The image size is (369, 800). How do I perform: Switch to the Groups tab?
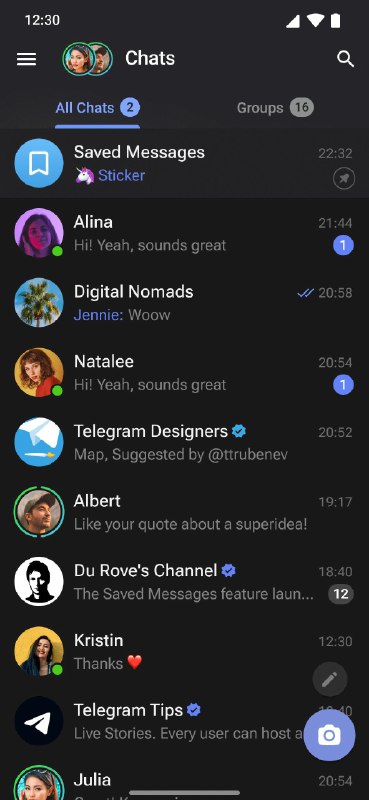[275, 108]
